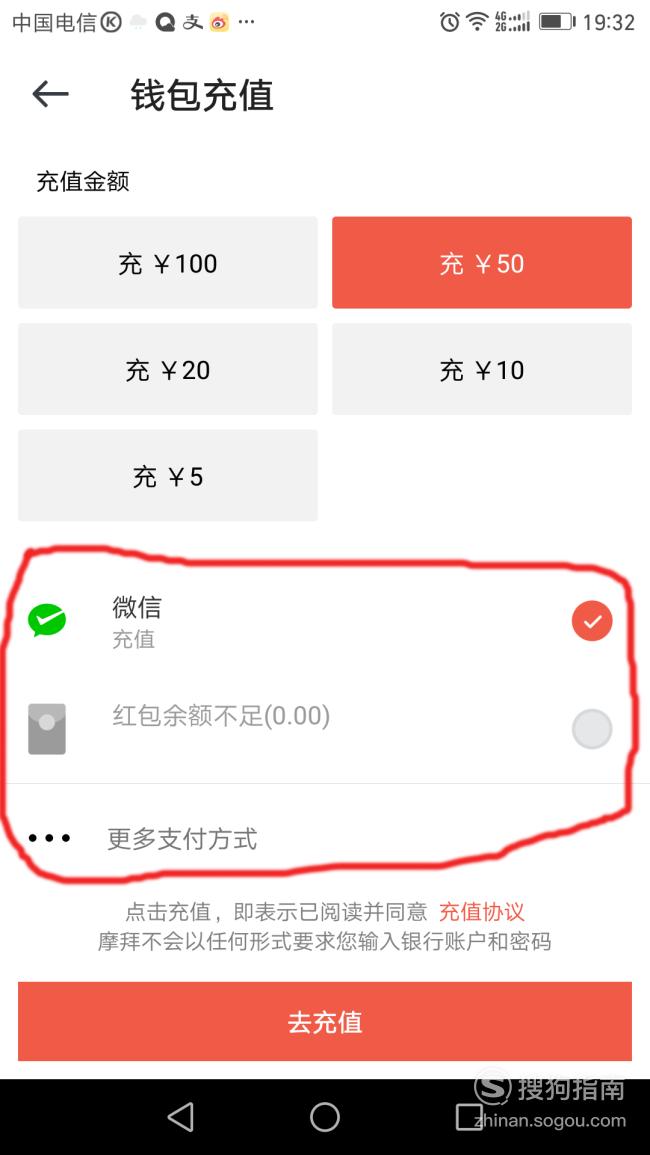The image size is (650, 1155).
Task: Tap the system back button
Action: [181, 1117]
